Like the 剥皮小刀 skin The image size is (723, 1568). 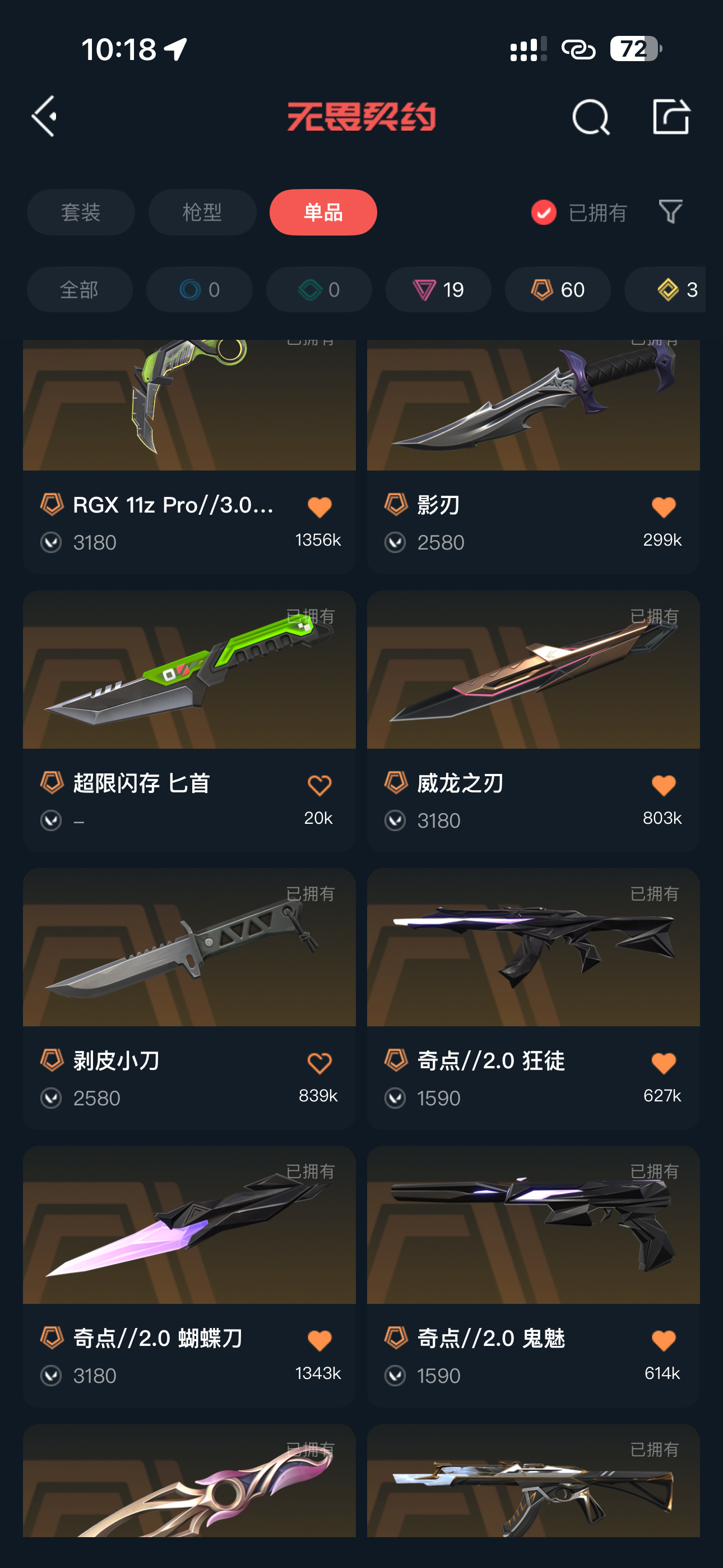(x=319, y=1063)
